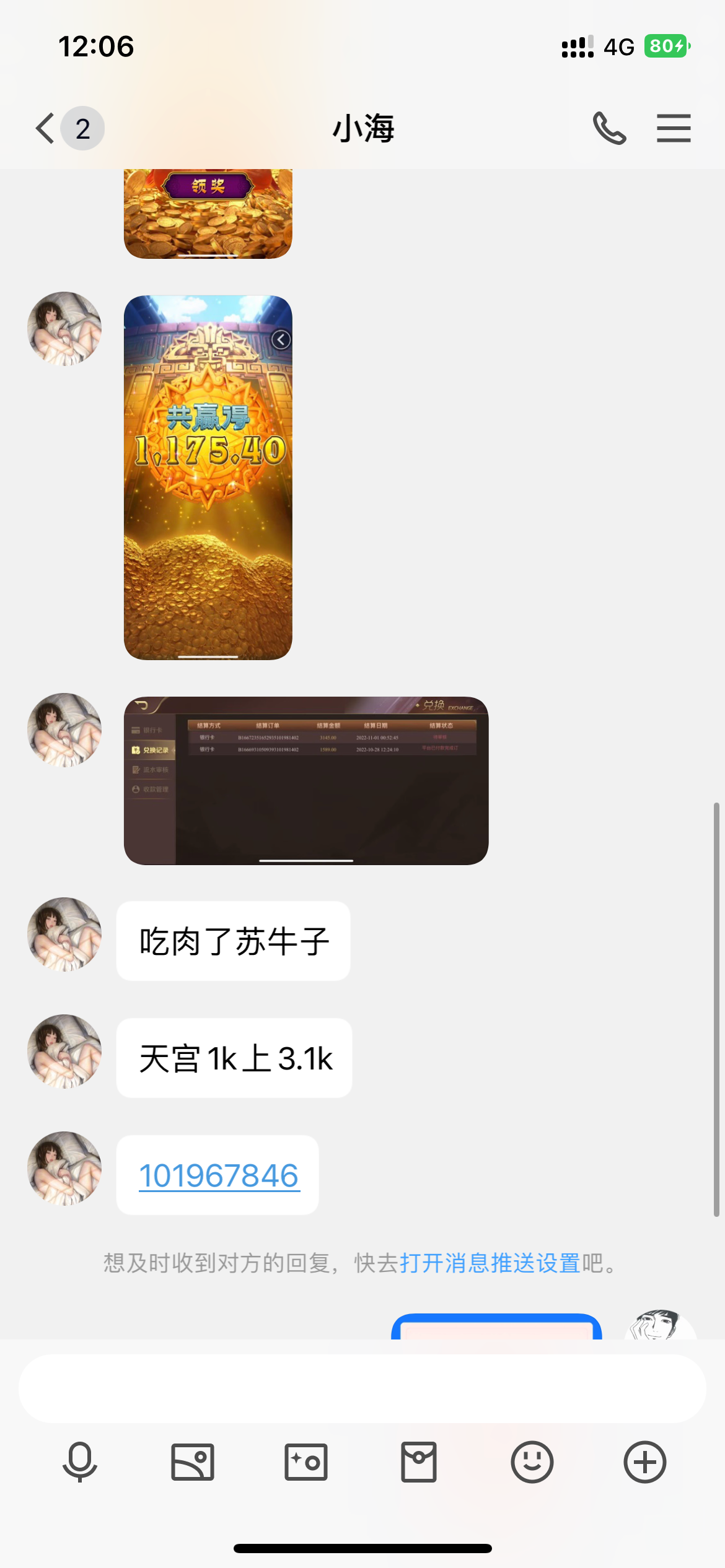Viewport: 725px width, 1568px height.
Task: Open the 兑换 record screenshot image
Action: 306,780
